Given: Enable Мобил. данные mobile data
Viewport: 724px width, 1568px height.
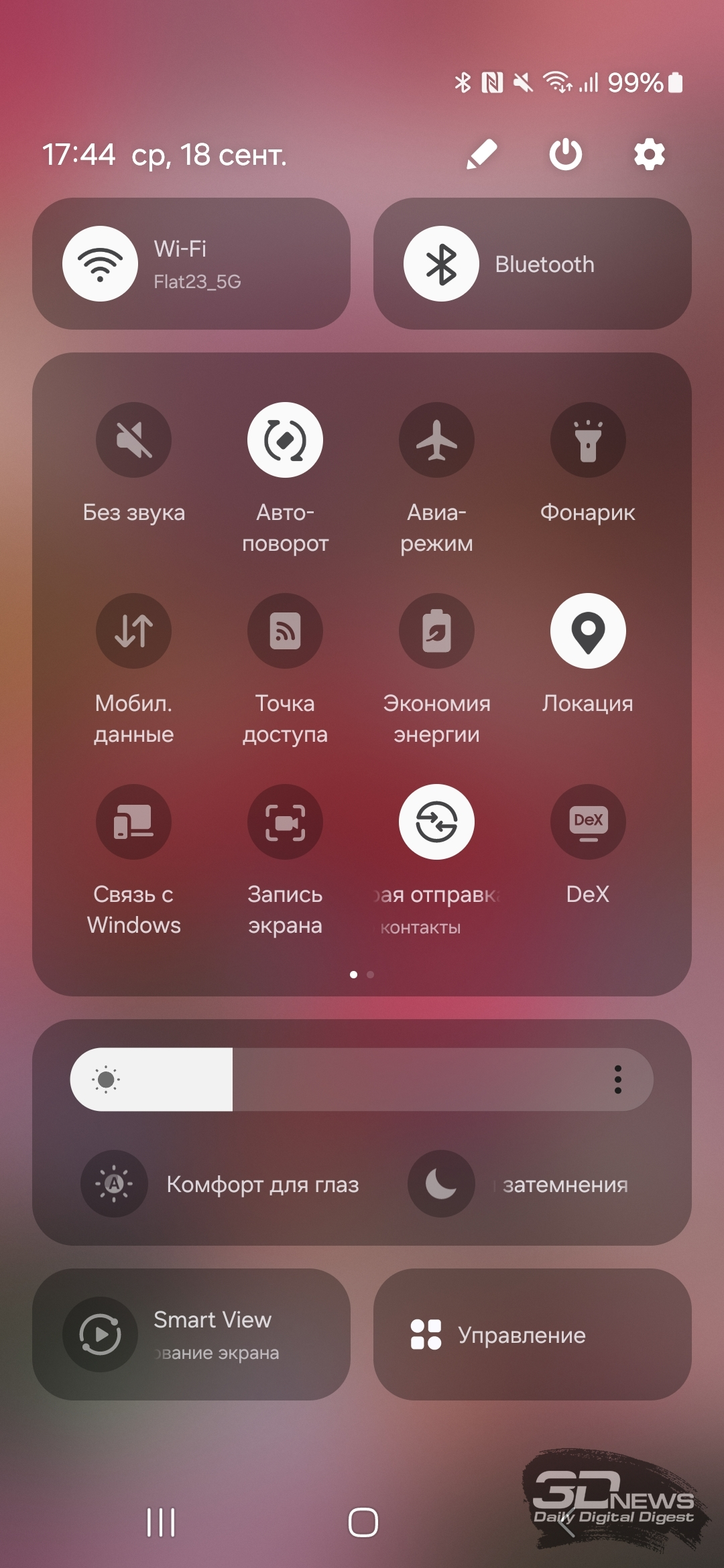Looking at the screenshot, I should click(133, 631).
